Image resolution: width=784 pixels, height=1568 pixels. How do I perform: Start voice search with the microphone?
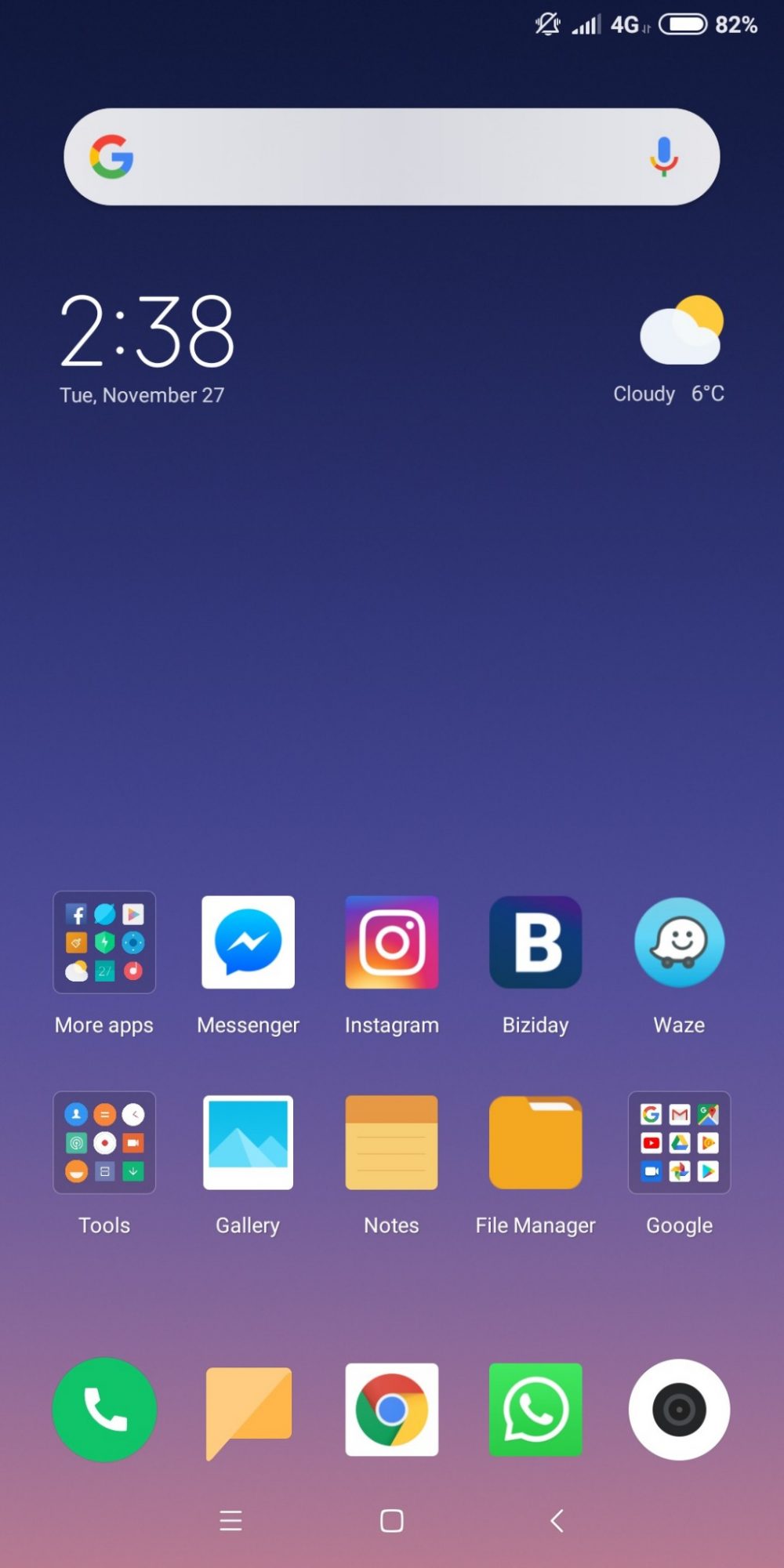663,156
